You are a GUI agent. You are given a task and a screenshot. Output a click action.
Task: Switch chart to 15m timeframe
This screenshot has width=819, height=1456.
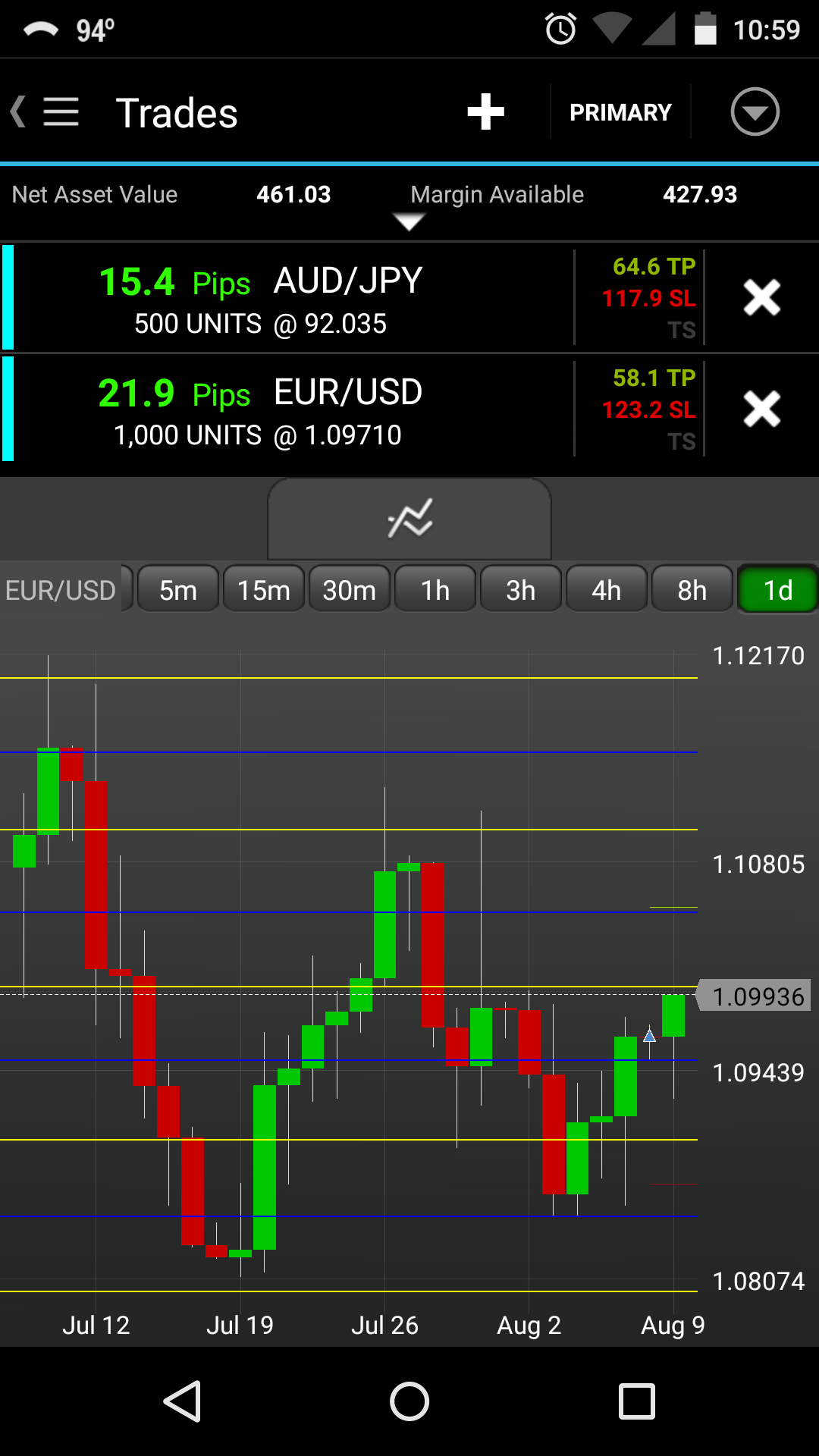[264, 590]
